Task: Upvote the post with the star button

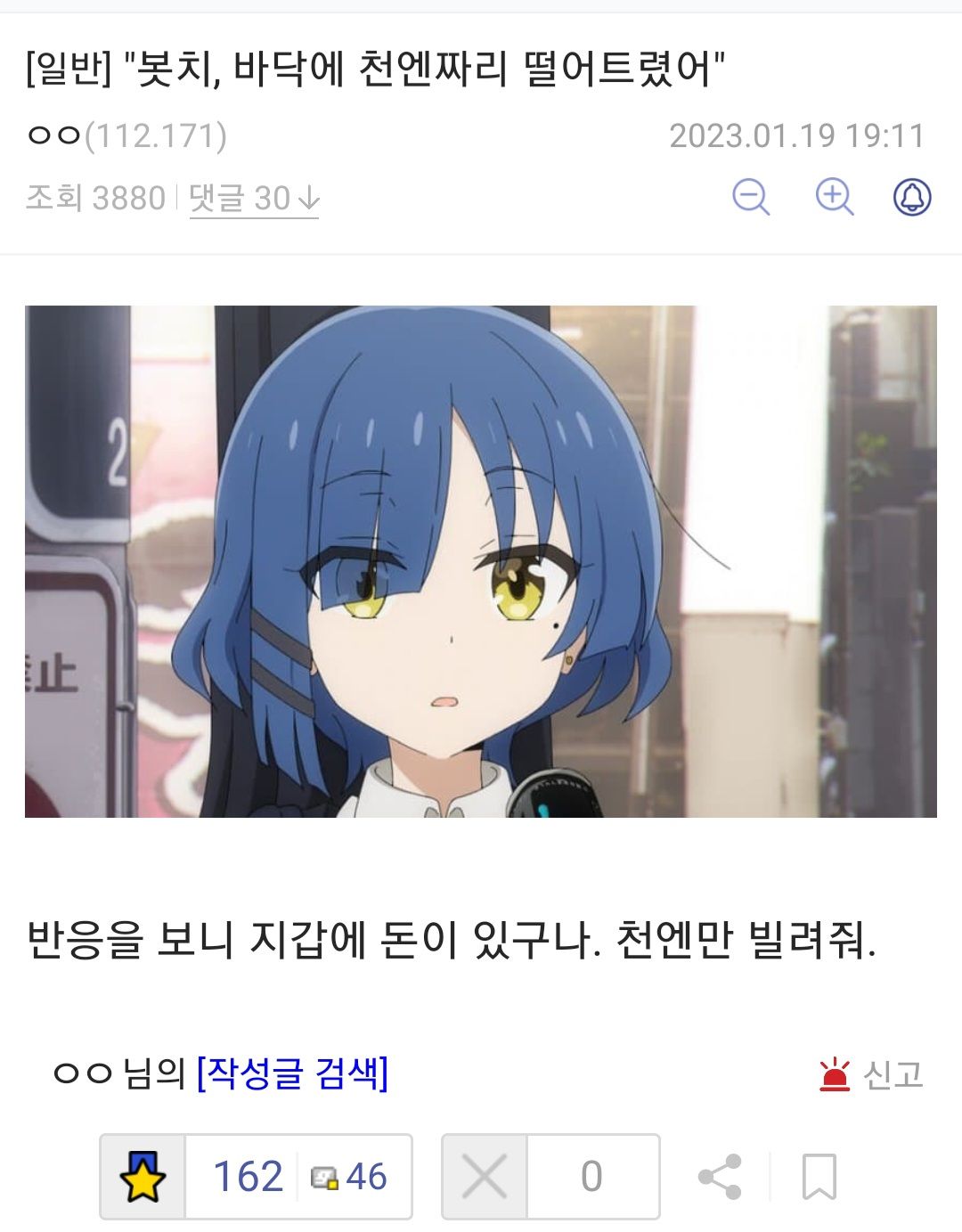Action: pos(143,1177)
